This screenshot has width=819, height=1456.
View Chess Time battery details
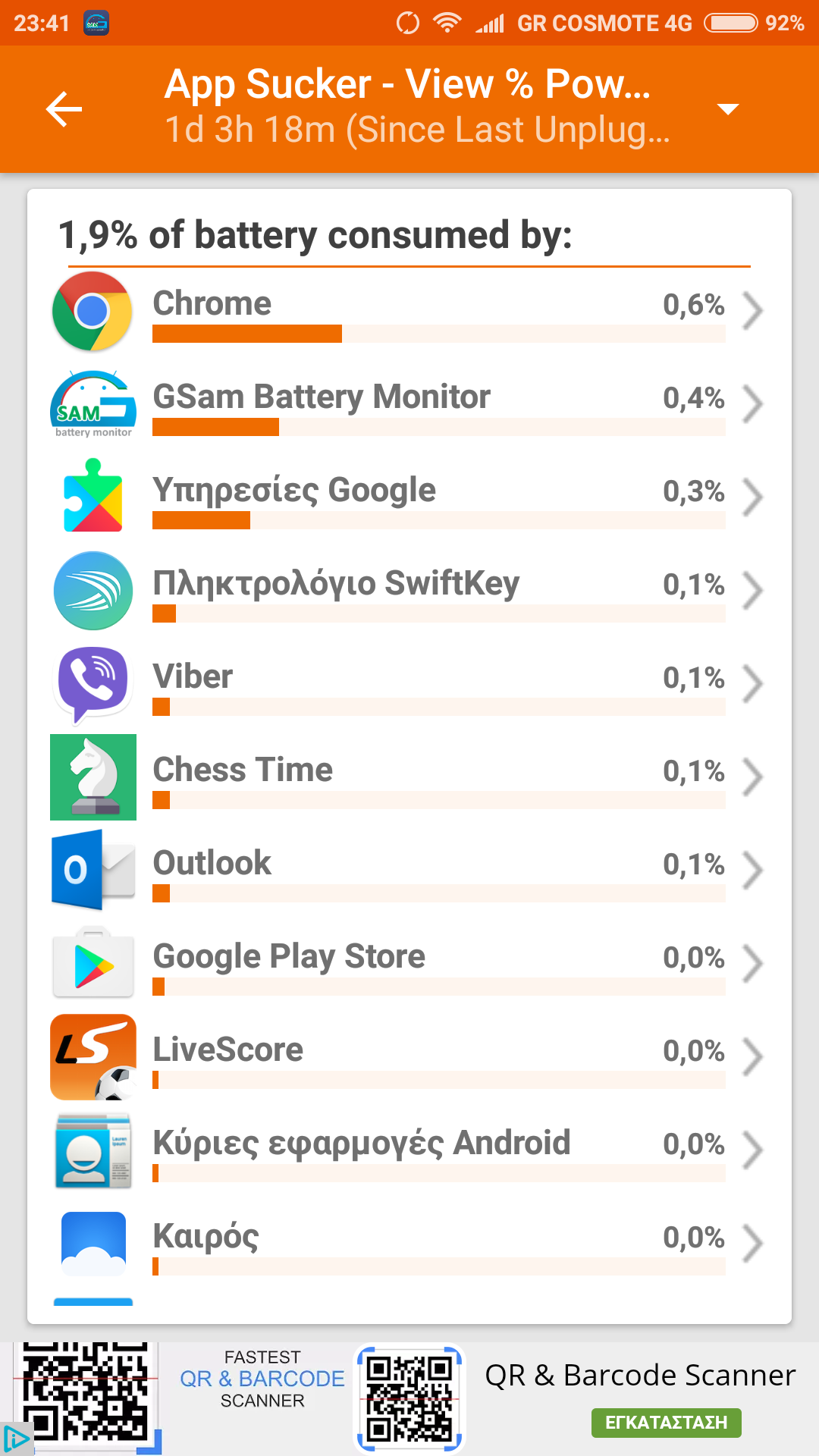pos(409,778)
